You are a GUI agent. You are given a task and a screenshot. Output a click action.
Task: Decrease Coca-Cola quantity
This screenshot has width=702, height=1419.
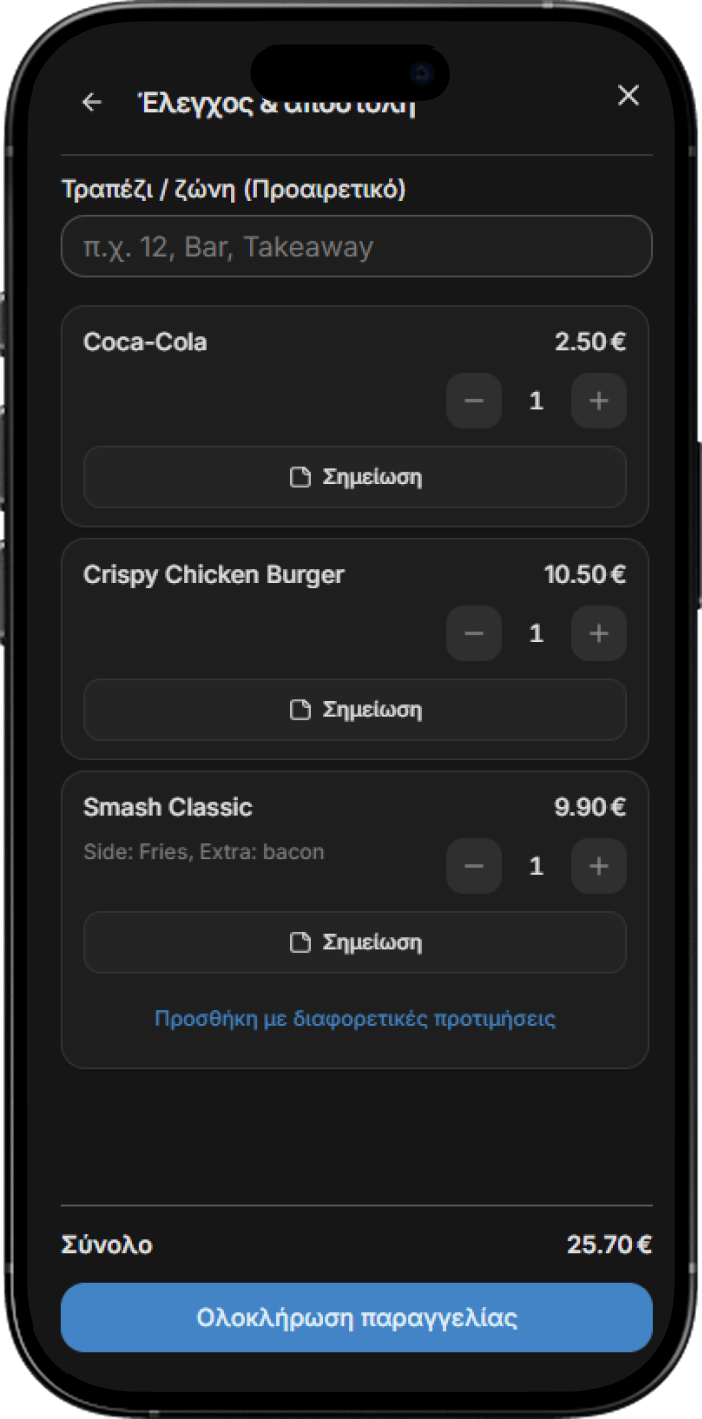click(x=474, y=401)
